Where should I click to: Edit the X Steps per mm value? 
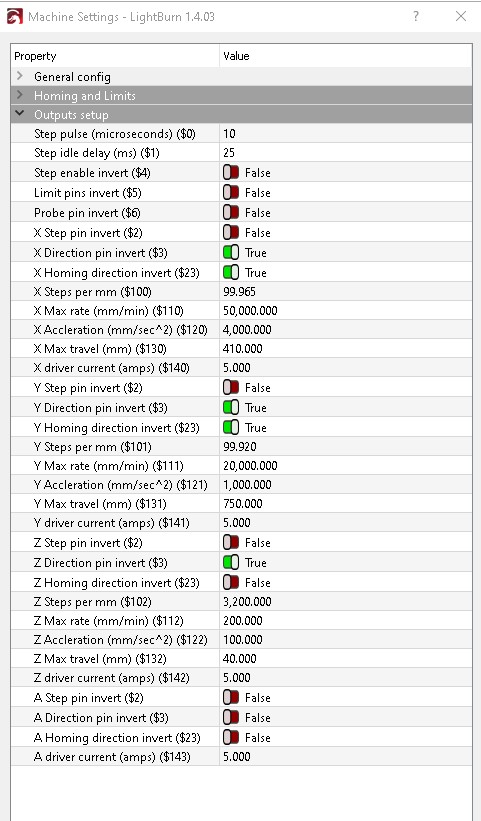coord(345,292)
